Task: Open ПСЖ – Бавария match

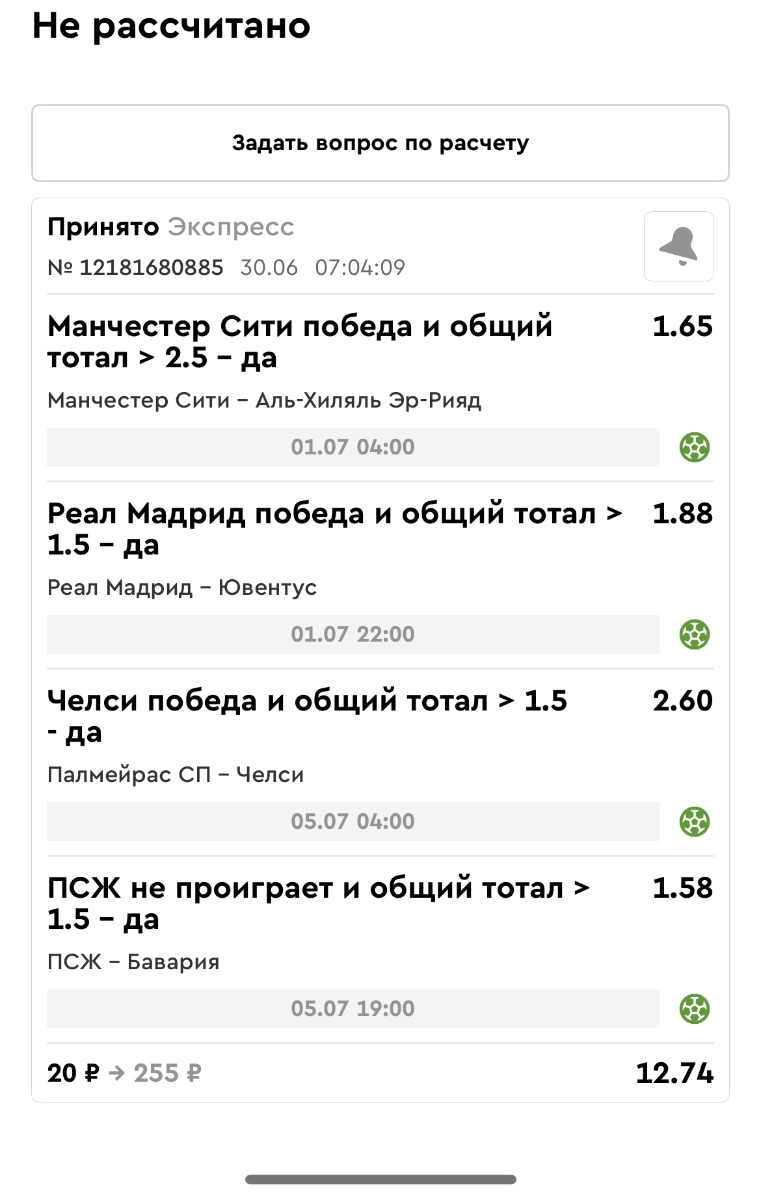Action: pyautogui.click(x=133, y=962)
